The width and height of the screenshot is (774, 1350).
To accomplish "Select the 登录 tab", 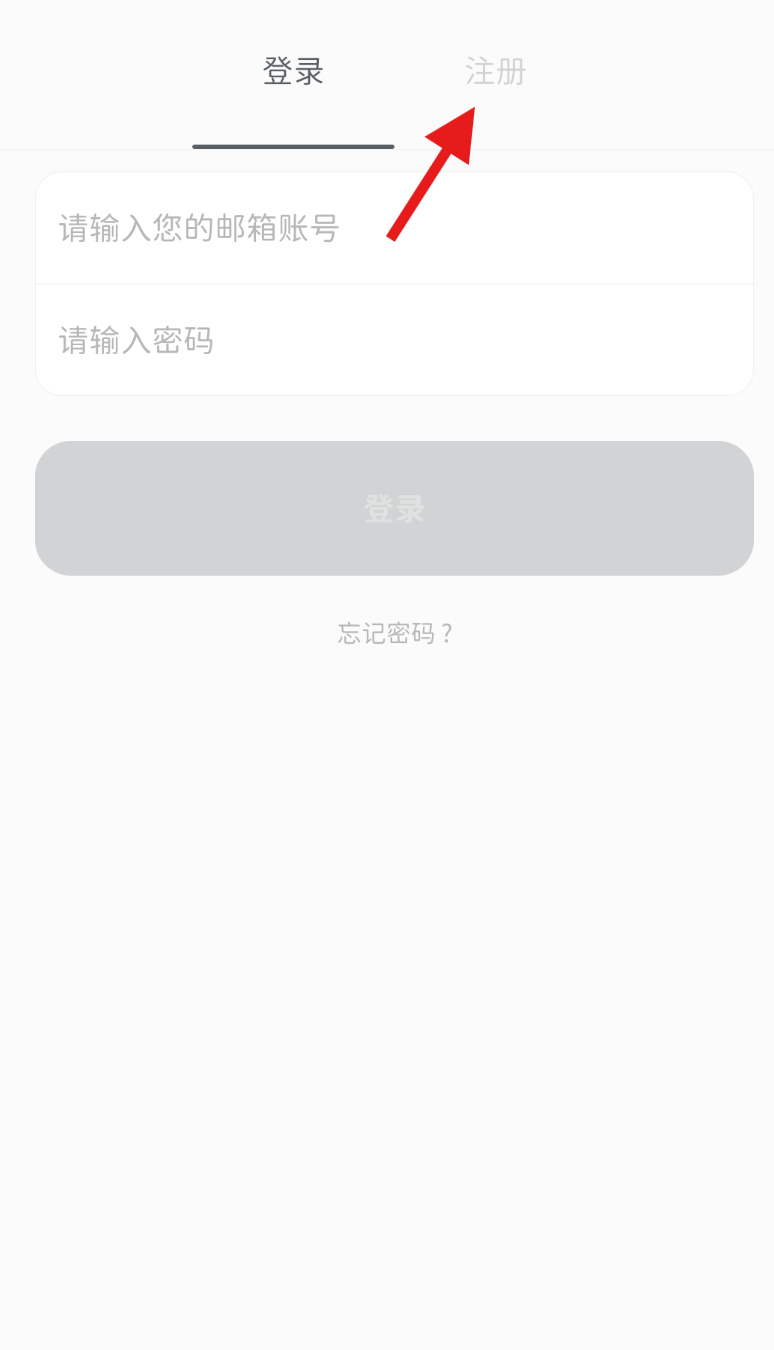I will coord(293,72).
